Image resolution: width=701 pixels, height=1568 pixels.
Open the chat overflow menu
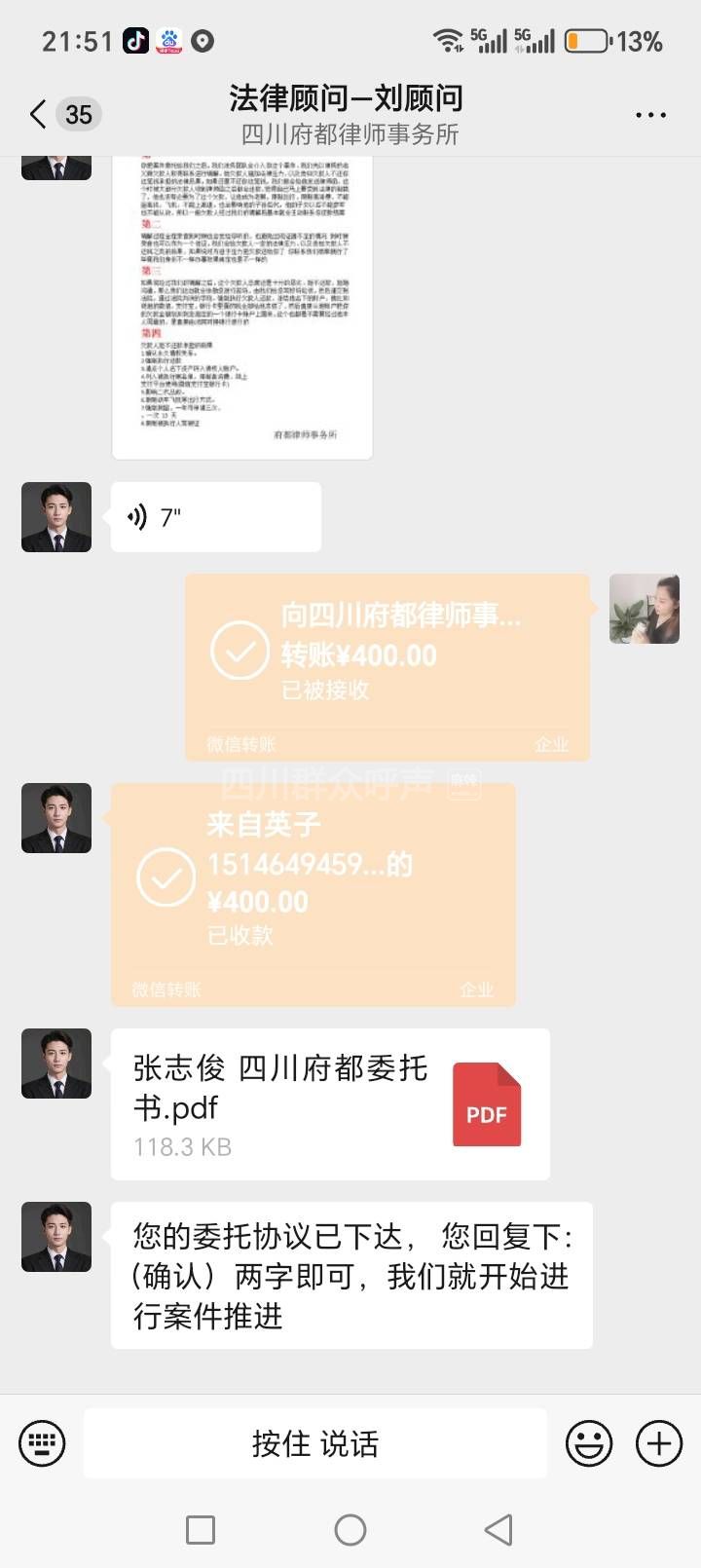point(650,115)
